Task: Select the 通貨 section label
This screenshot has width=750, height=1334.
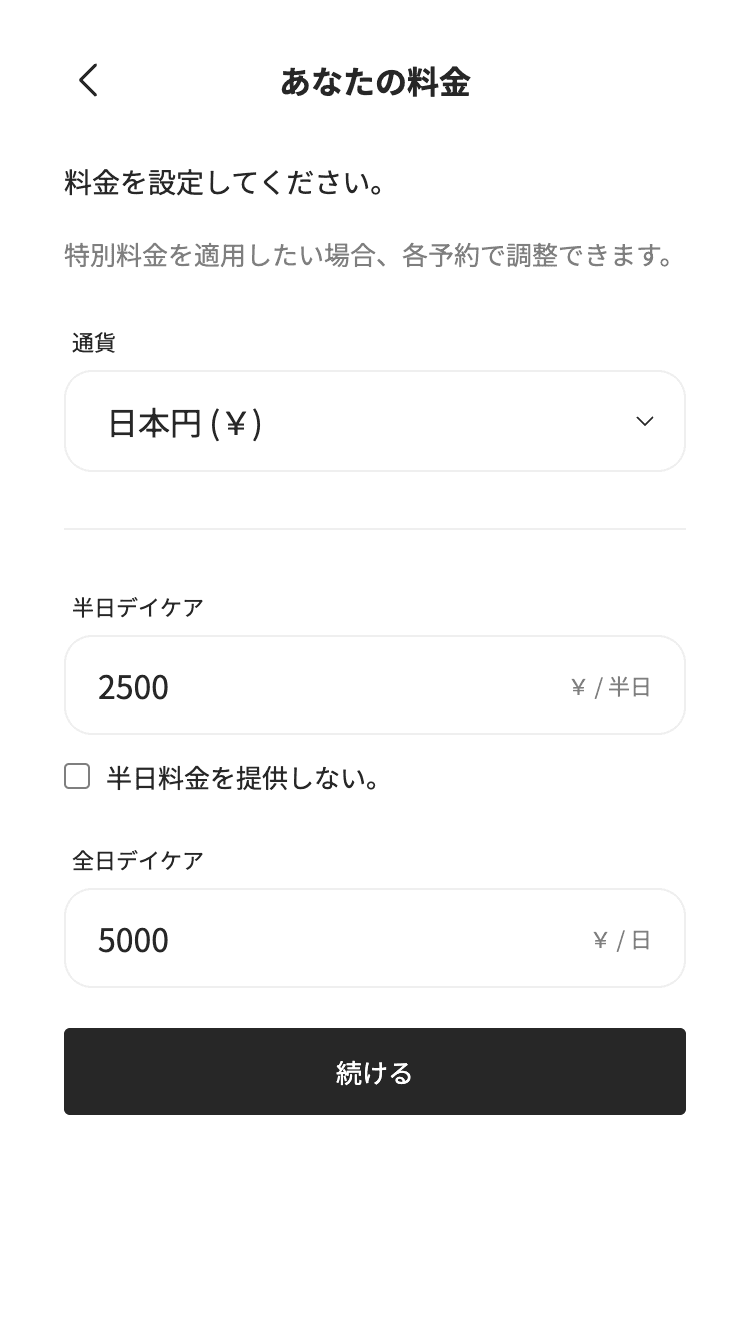Action: pyautogui.click(x=94, y=343)
